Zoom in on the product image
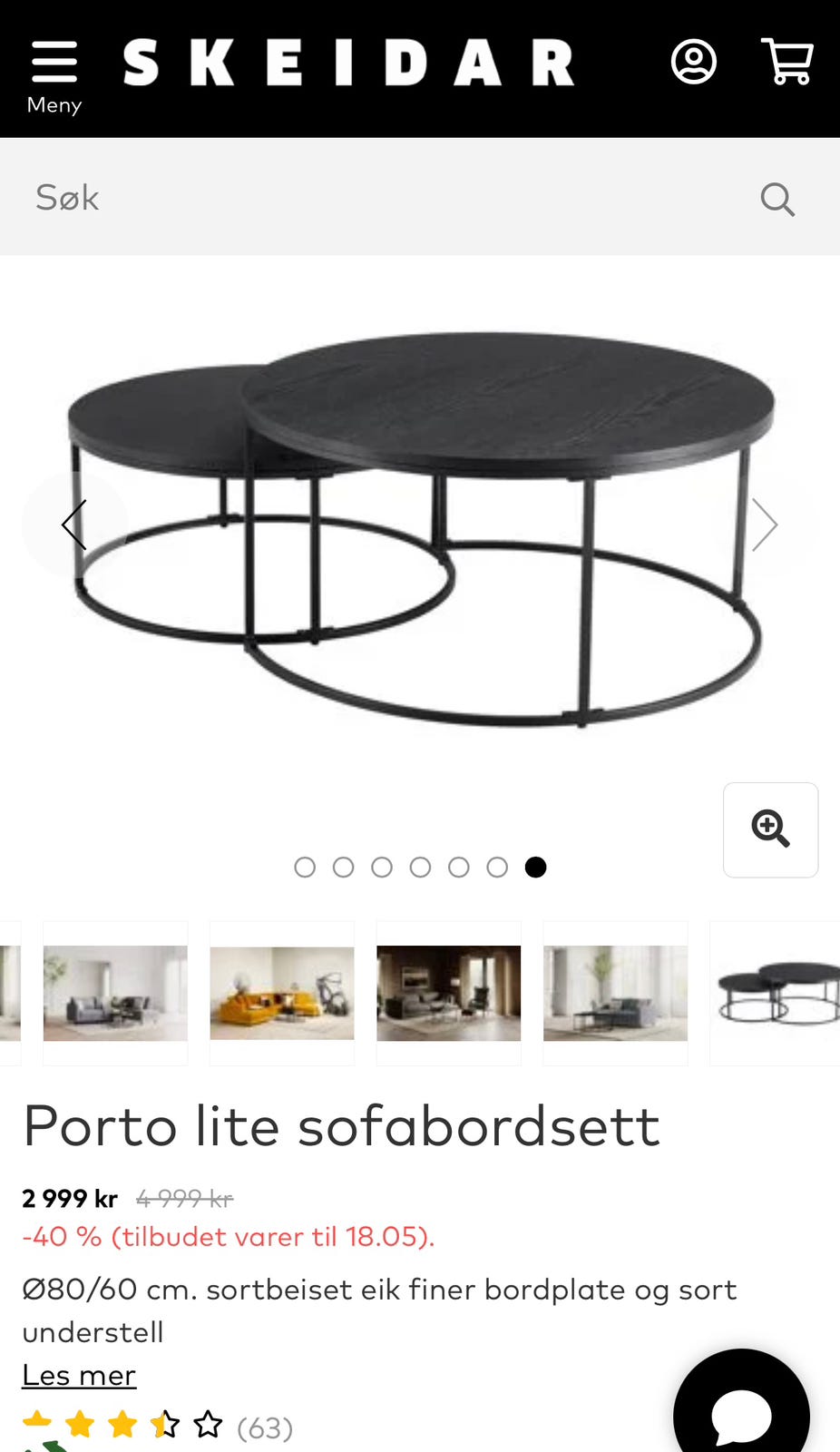 point(770,829)
